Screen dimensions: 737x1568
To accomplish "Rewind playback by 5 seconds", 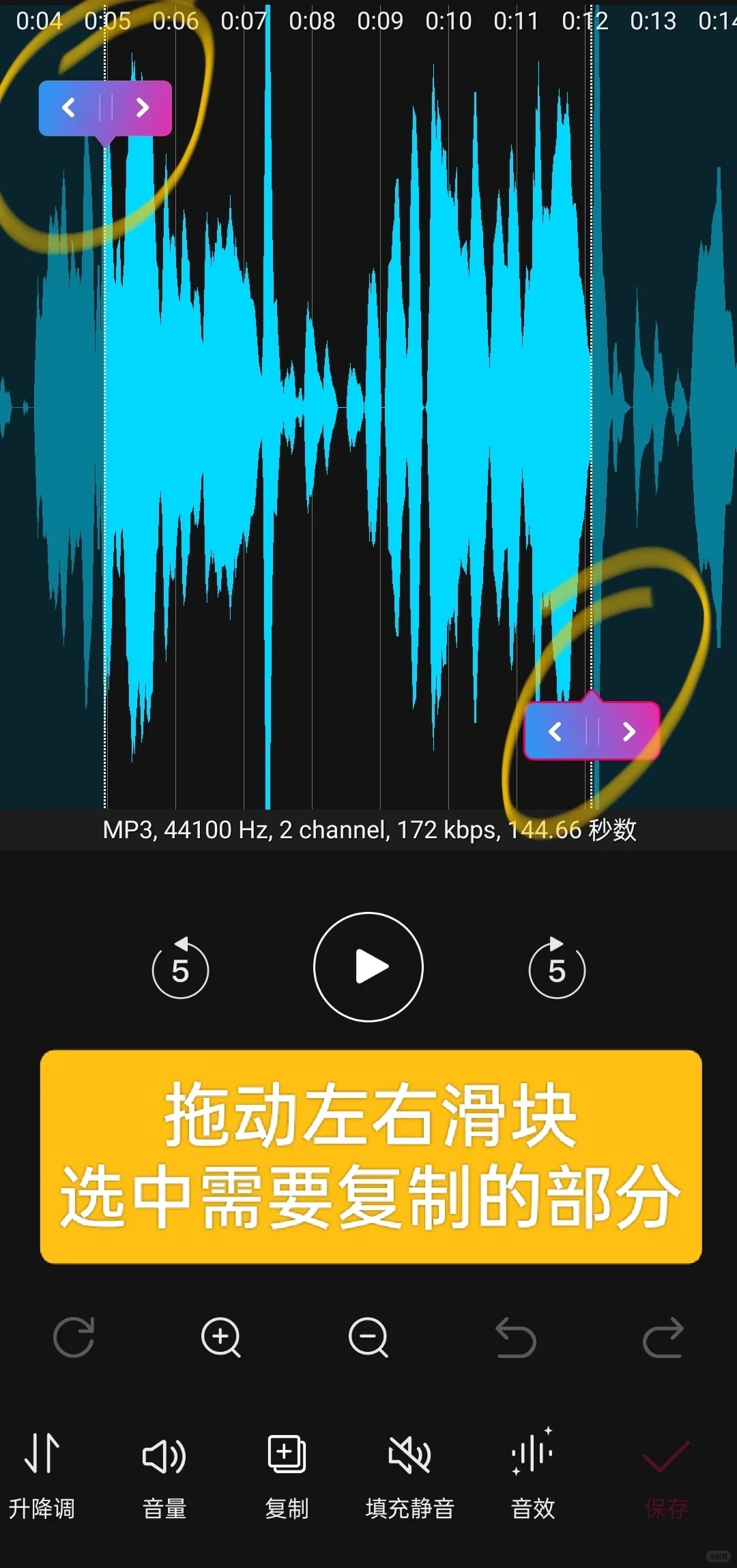I will [180, 968].
